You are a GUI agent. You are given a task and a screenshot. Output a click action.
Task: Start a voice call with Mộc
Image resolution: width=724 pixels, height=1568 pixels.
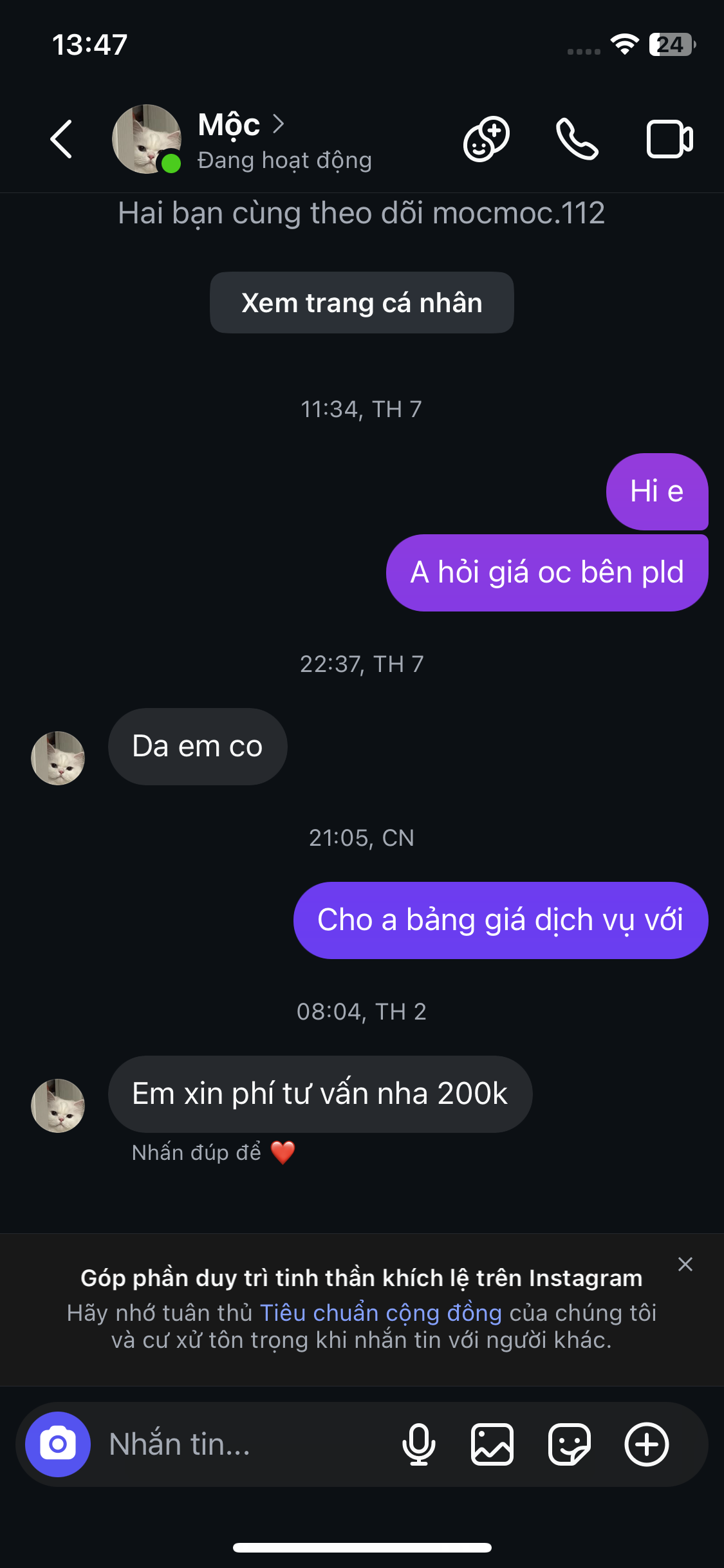577,139
